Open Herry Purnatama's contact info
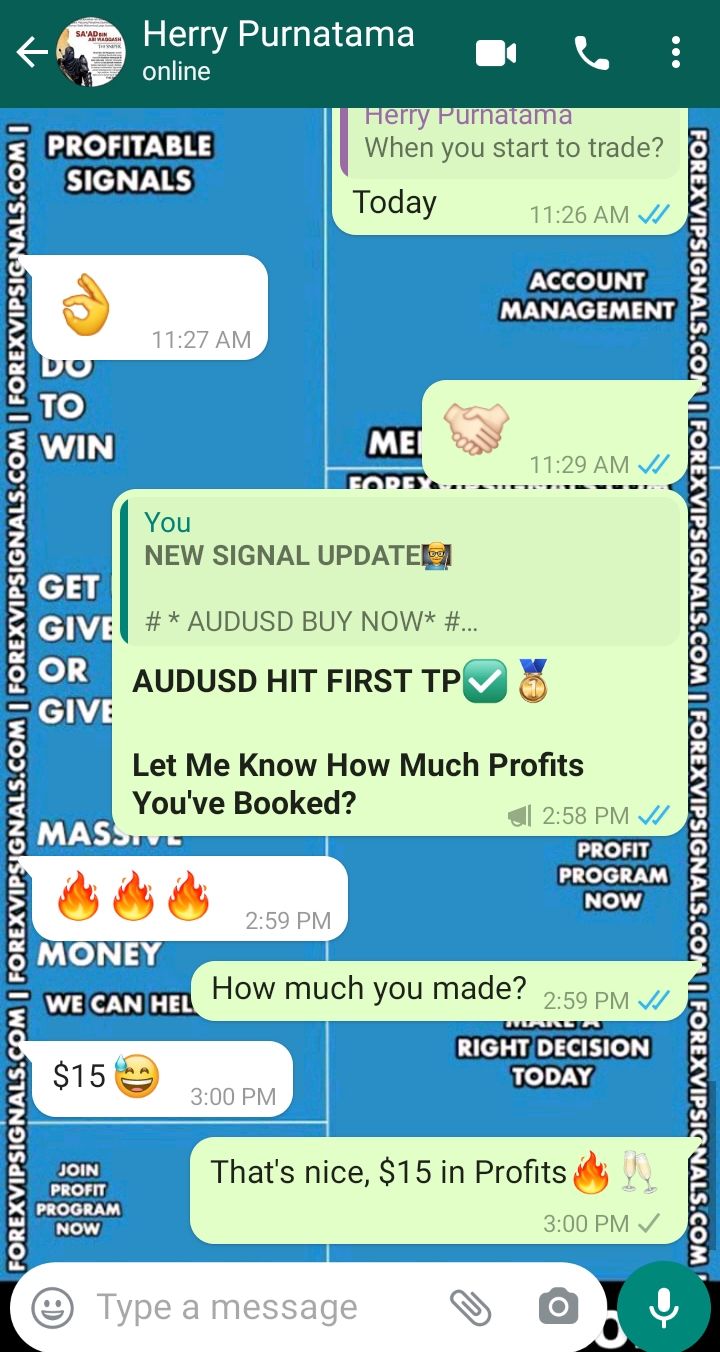 point(278,52)
